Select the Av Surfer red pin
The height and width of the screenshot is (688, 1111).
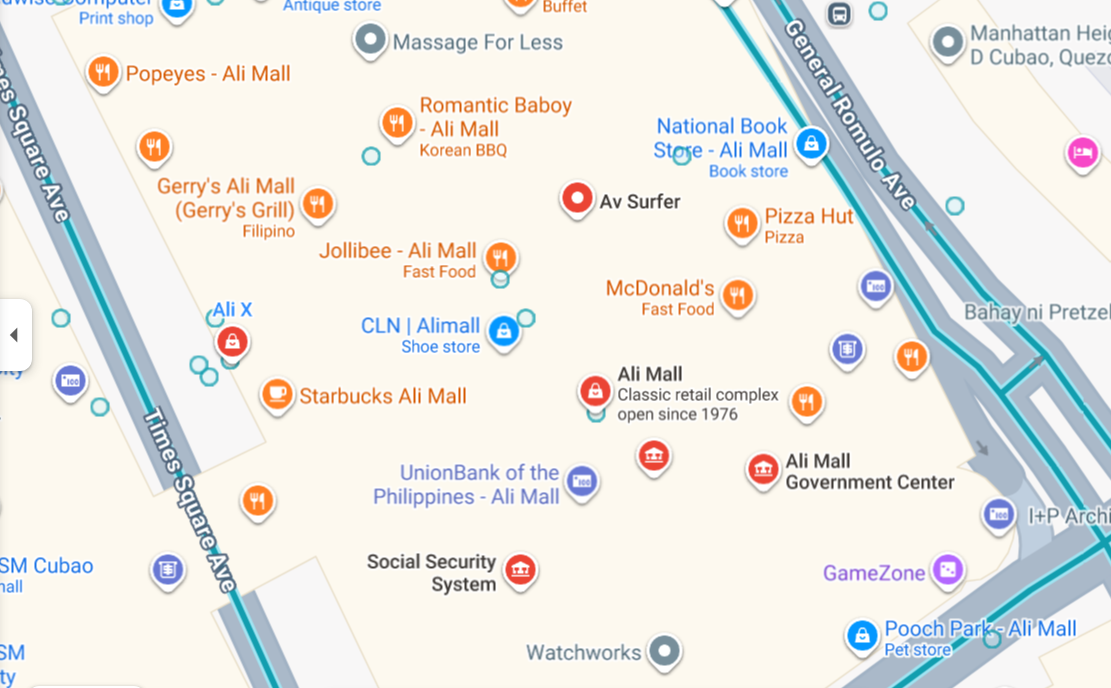[x=577, y=199]
